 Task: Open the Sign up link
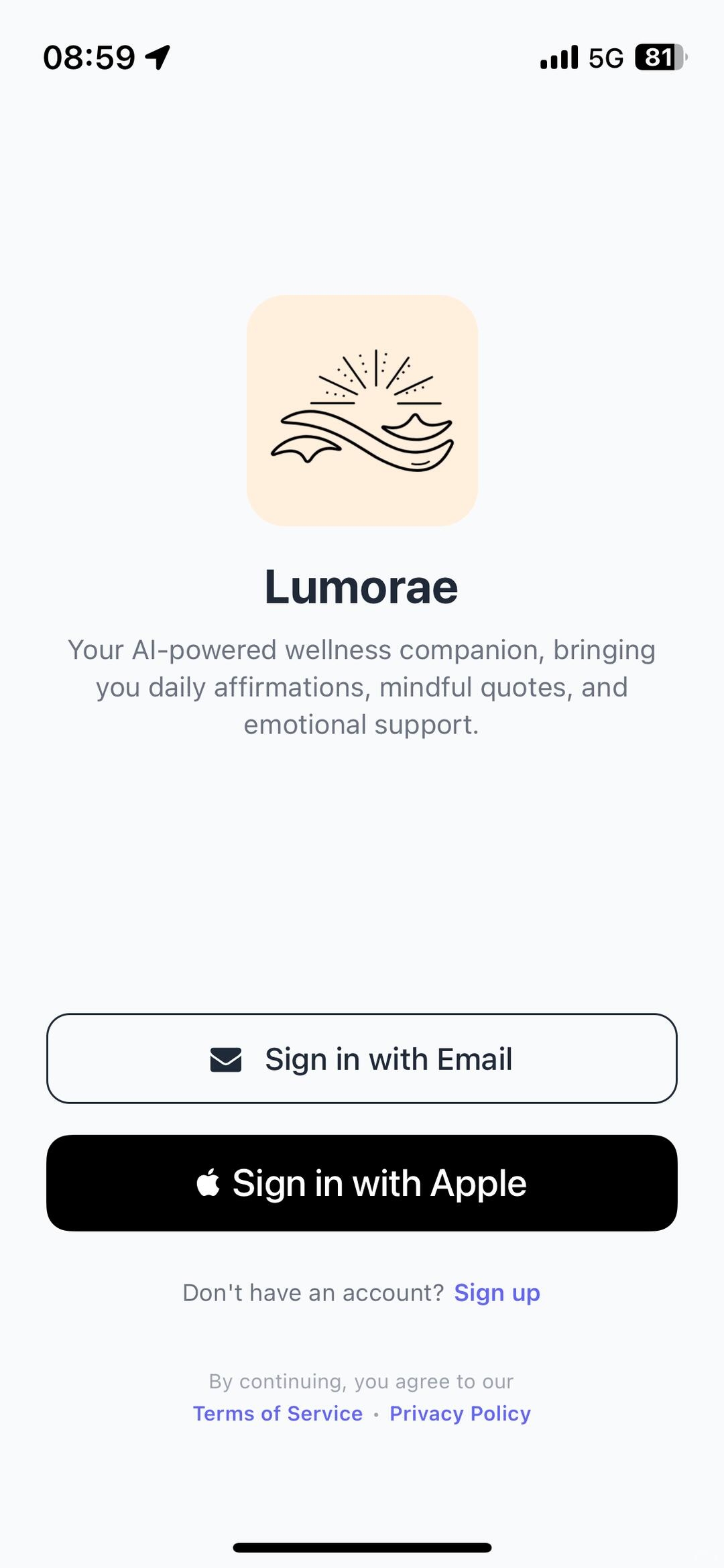click(x=497, y=1292)
